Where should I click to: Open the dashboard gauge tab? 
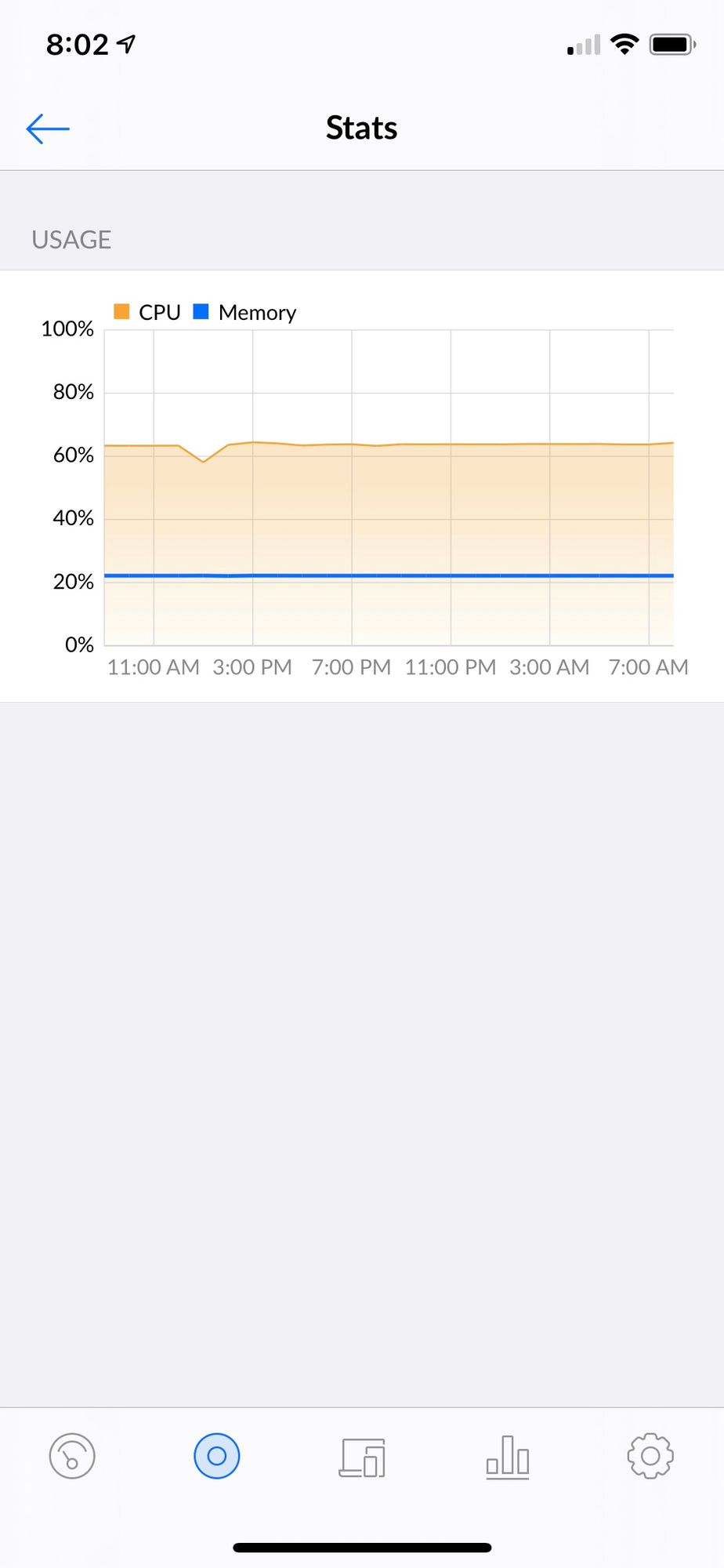[72, 1456]
